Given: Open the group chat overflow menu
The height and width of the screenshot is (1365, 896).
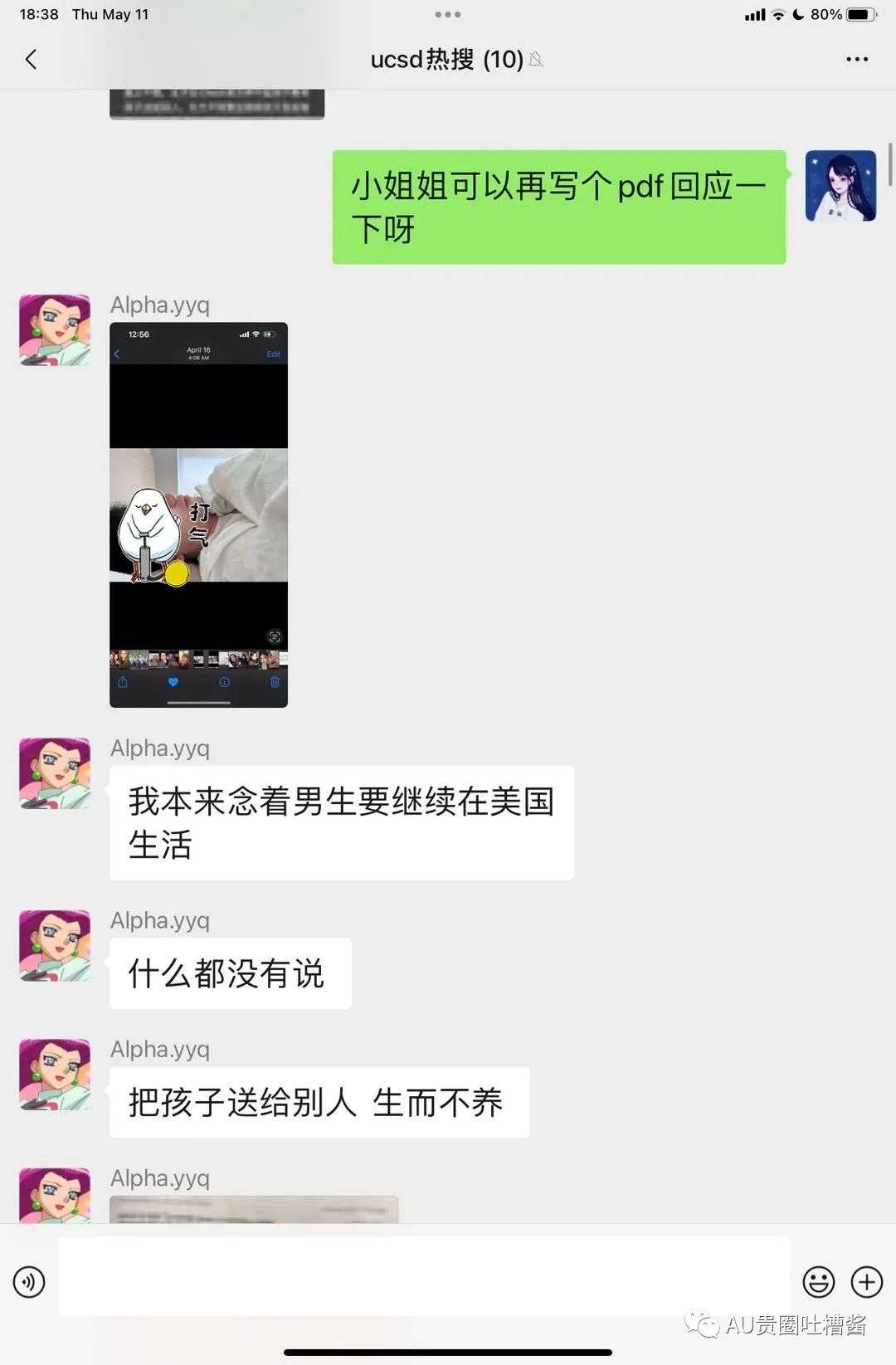Looking at the screenshot, I should click(856, 59).
